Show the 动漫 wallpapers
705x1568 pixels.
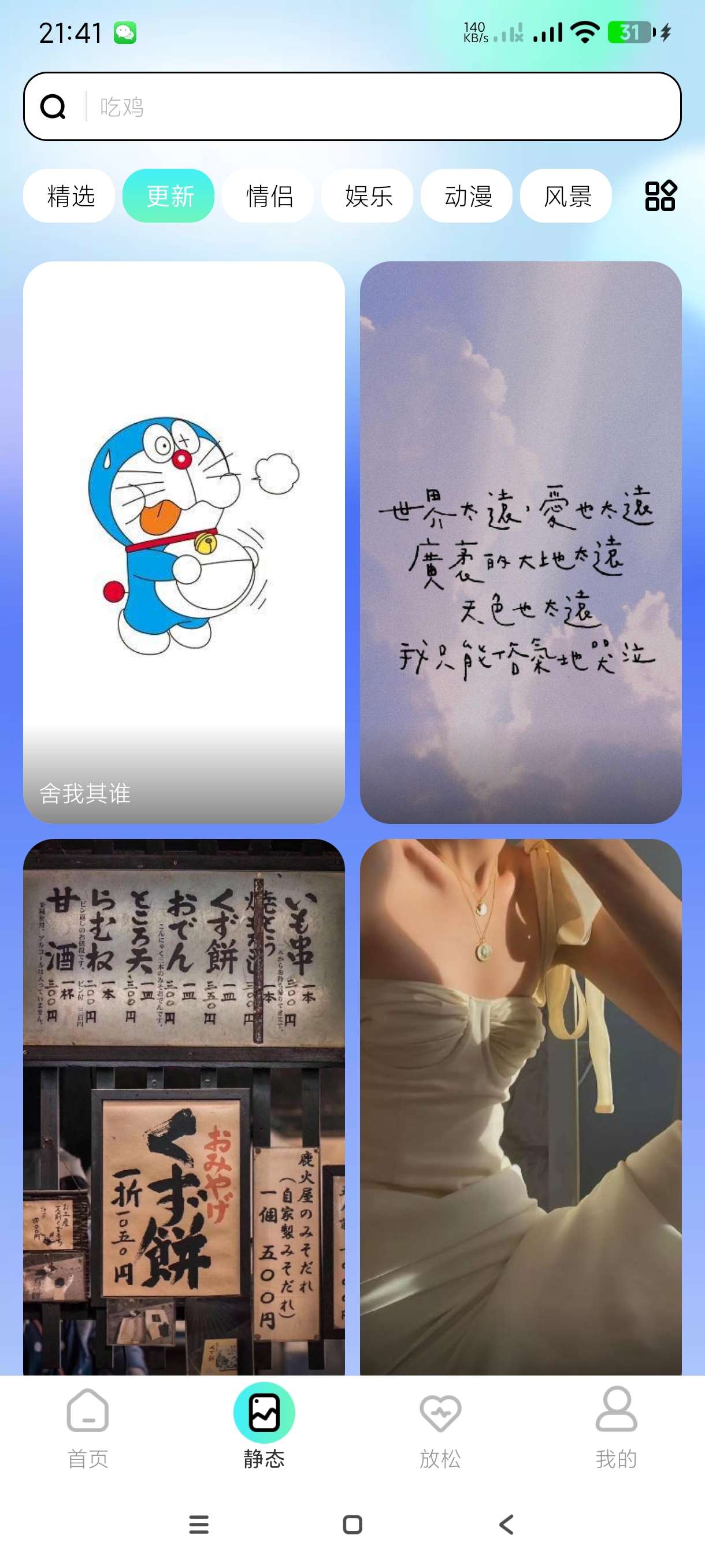click(466, 196)
